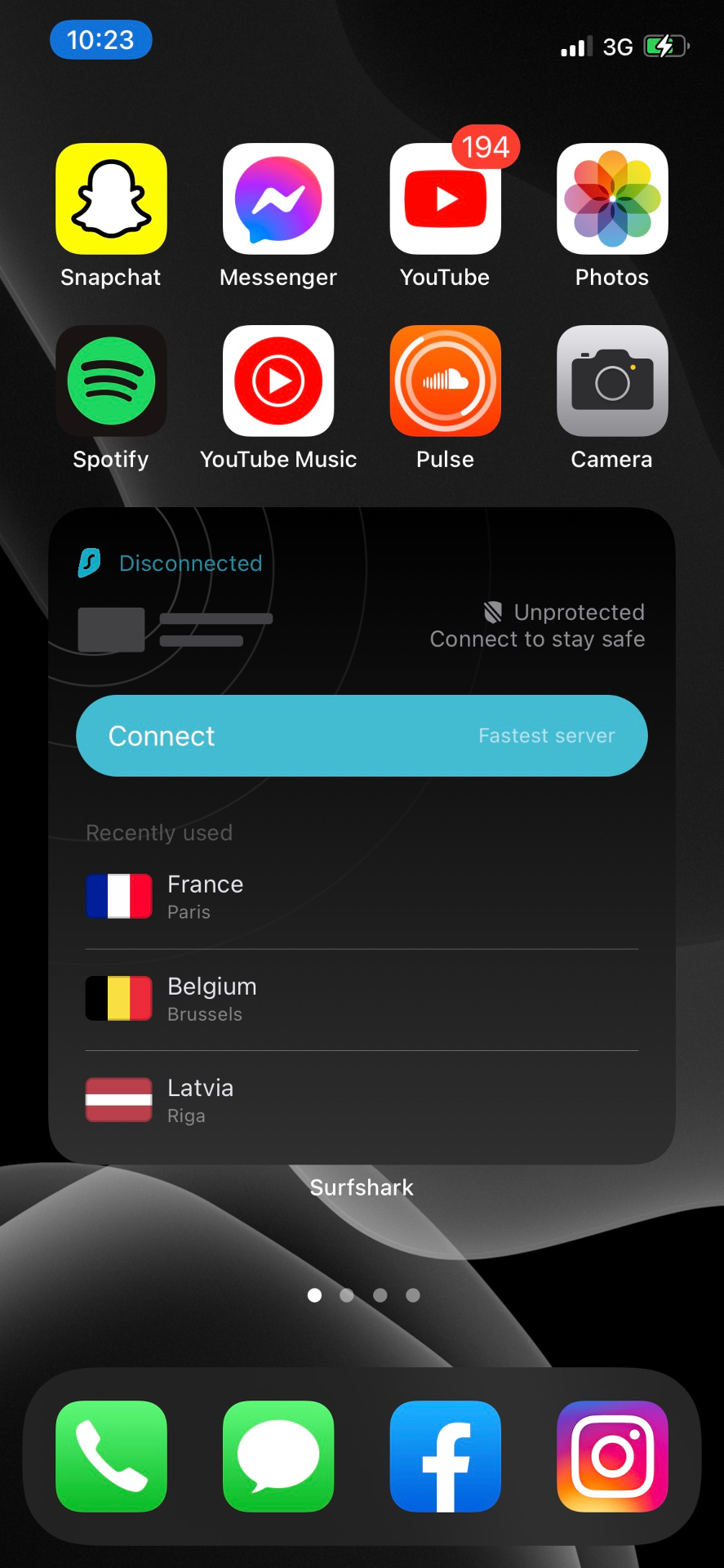Launch Spotify
Screen dimensions: 724x1568
pos(110,381)
